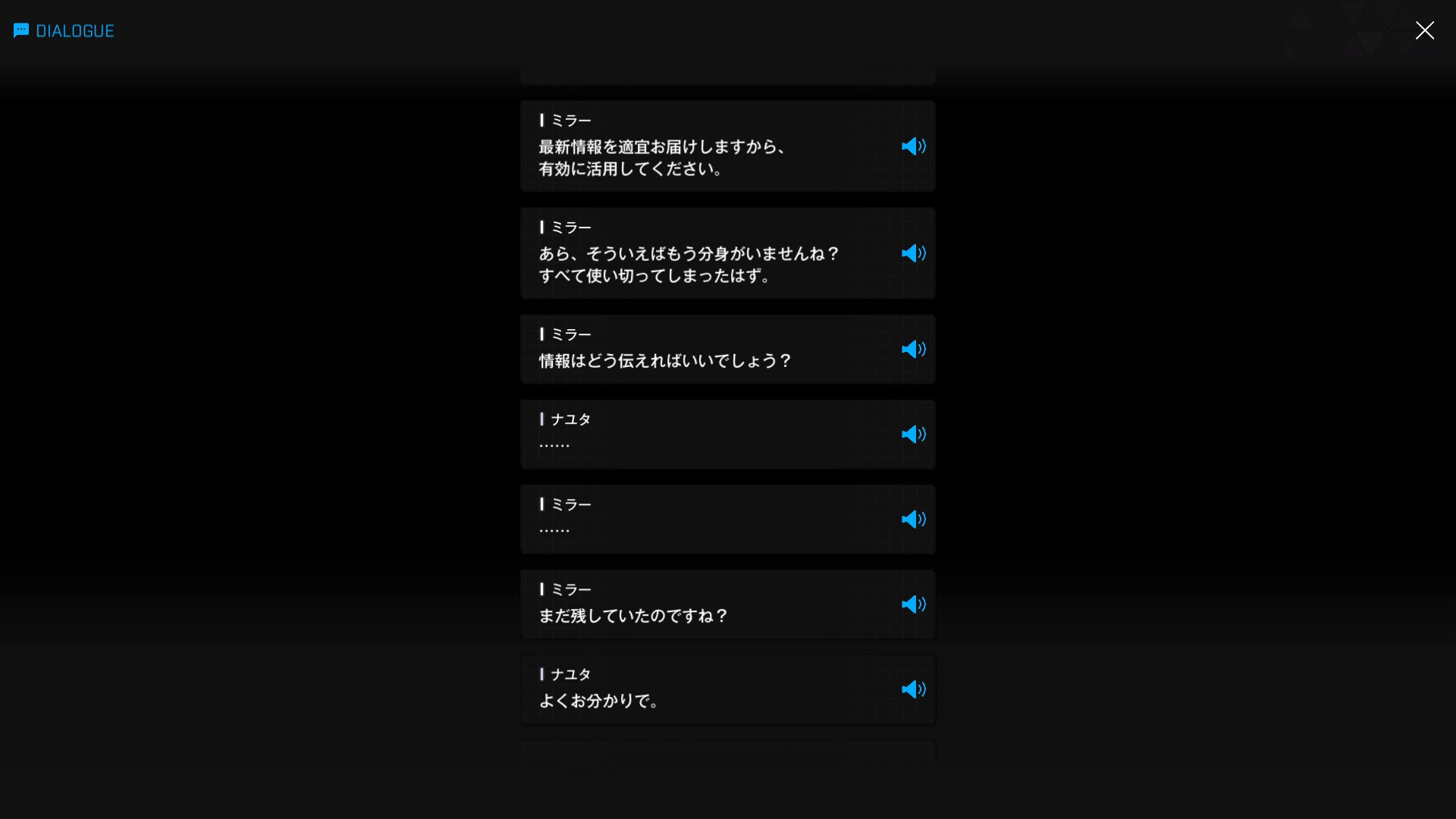The height and width of the screenshot is (819, 1456).
Task: Play voice for ミラー's silent …… line
Action: click(x=913, y=519)
